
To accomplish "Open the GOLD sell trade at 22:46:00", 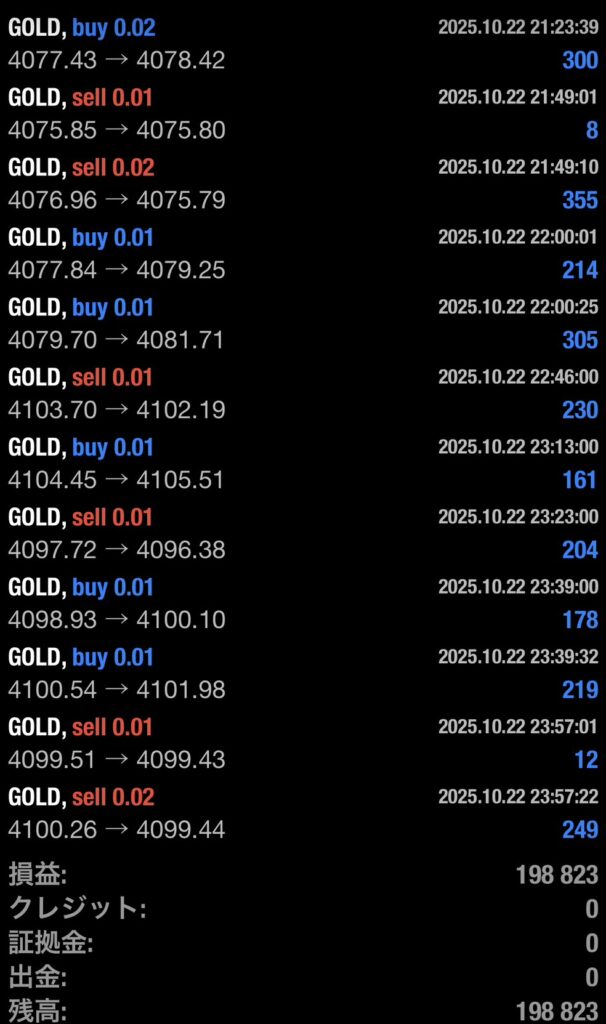I will [x=302, y=394].
